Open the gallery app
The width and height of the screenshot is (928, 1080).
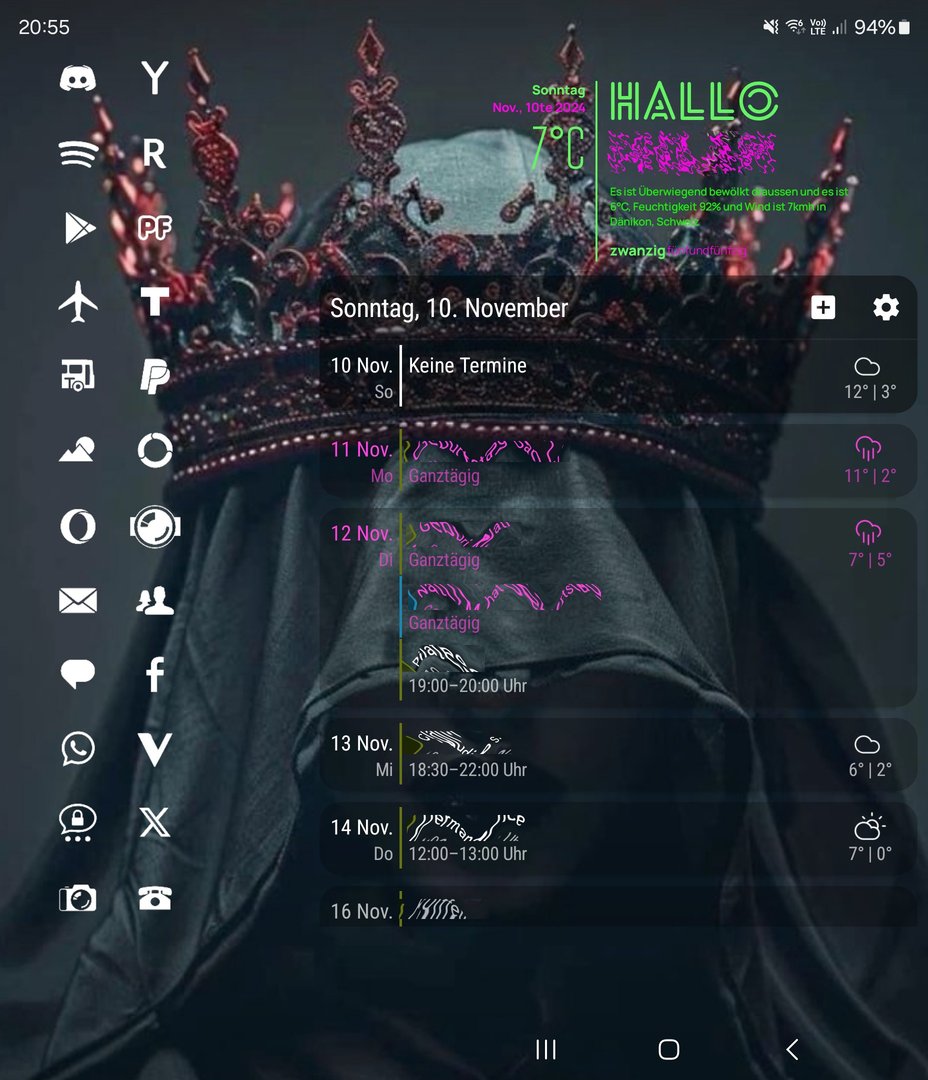pos(78,451)
